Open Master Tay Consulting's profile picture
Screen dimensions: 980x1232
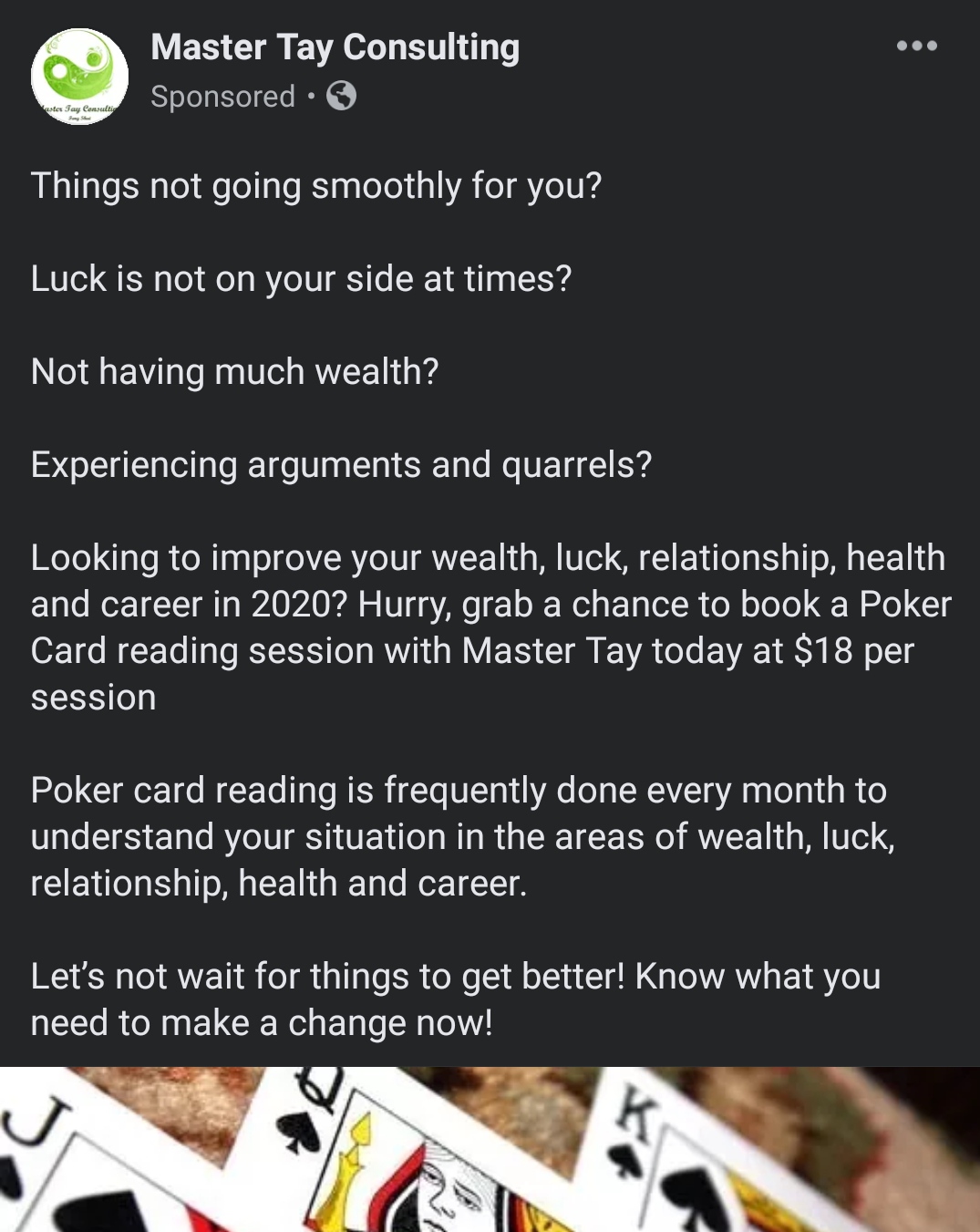click(x=79, y=77)
